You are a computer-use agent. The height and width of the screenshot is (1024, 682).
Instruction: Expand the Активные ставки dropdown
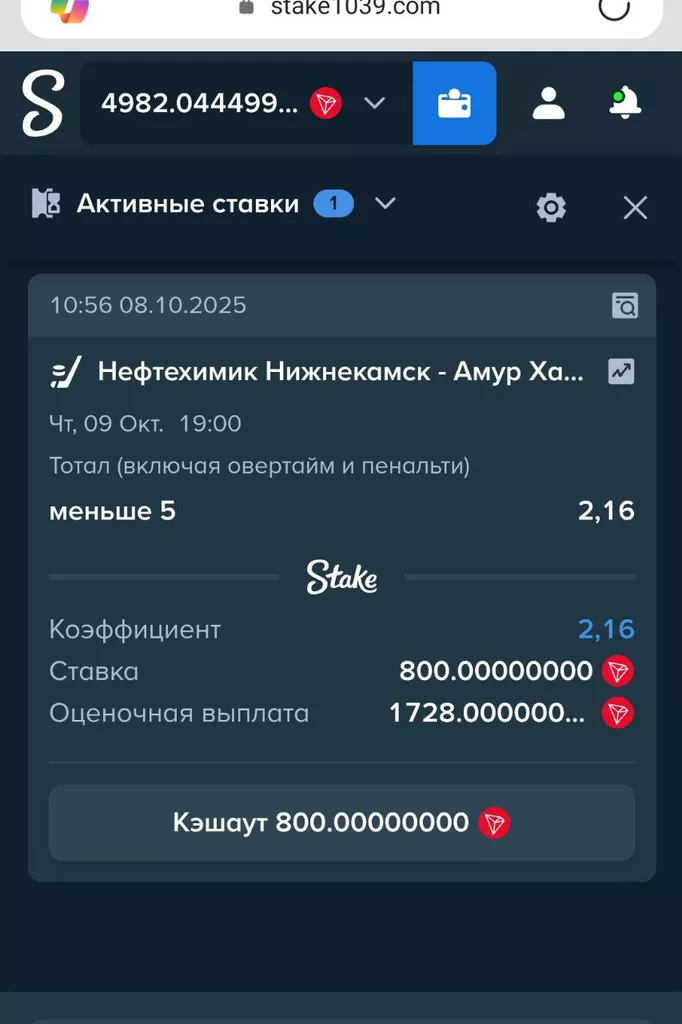[385, 204]
